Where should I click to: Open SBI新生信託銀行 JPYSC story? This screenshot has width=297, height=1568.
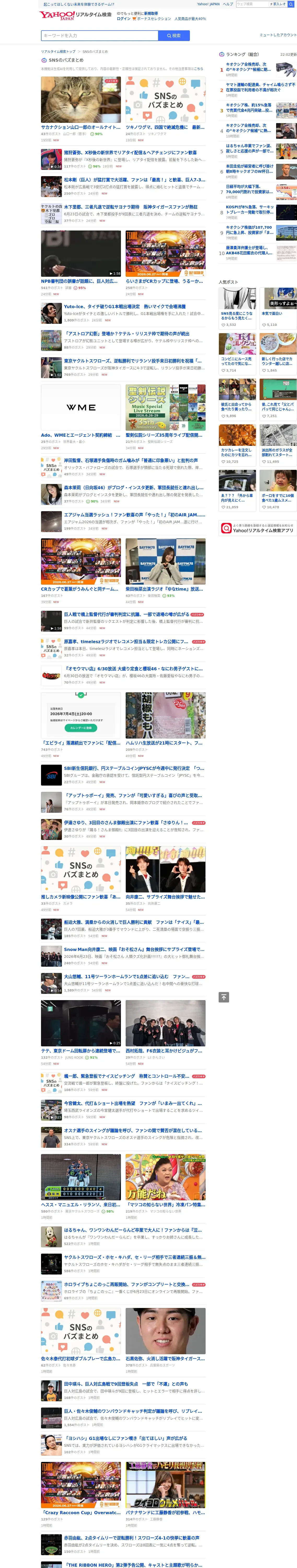coord(123,774)
